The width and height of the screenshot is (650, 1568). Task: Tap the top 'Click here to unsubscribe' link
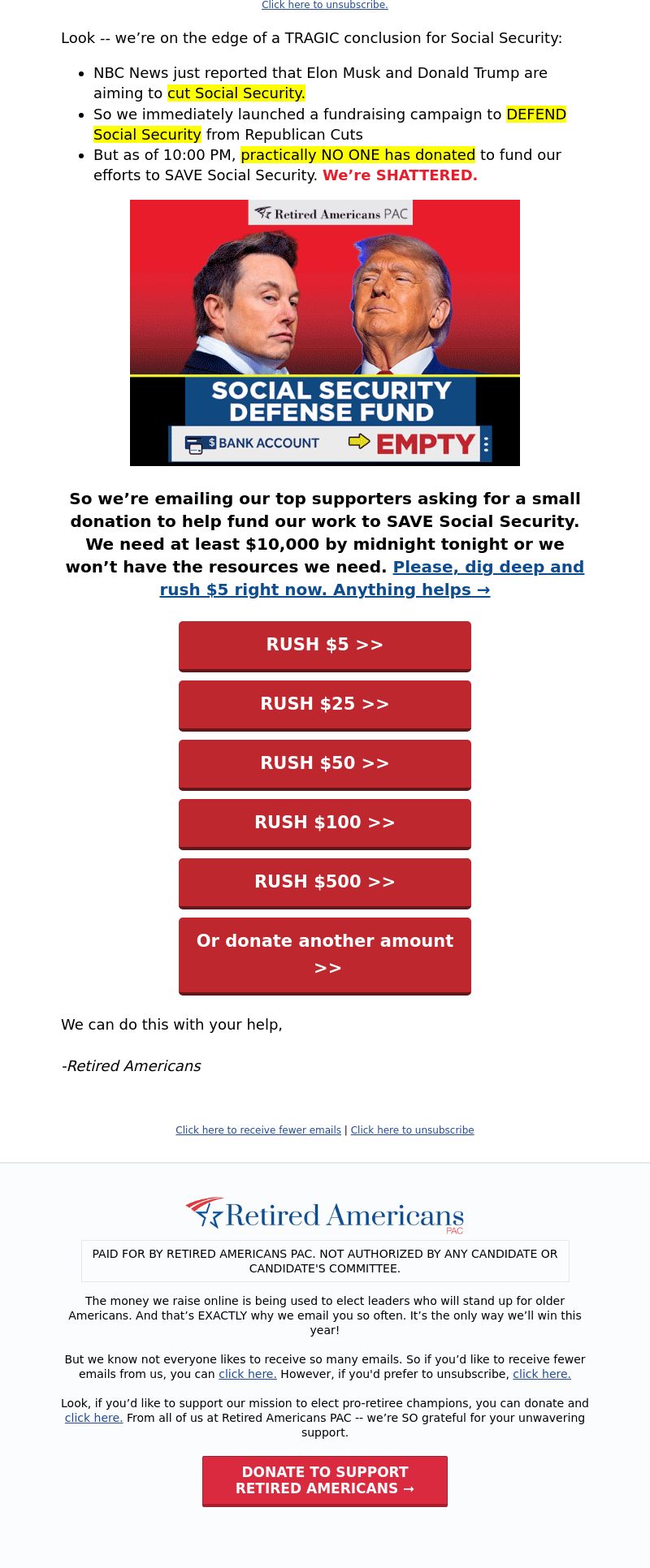click(324, 5)
